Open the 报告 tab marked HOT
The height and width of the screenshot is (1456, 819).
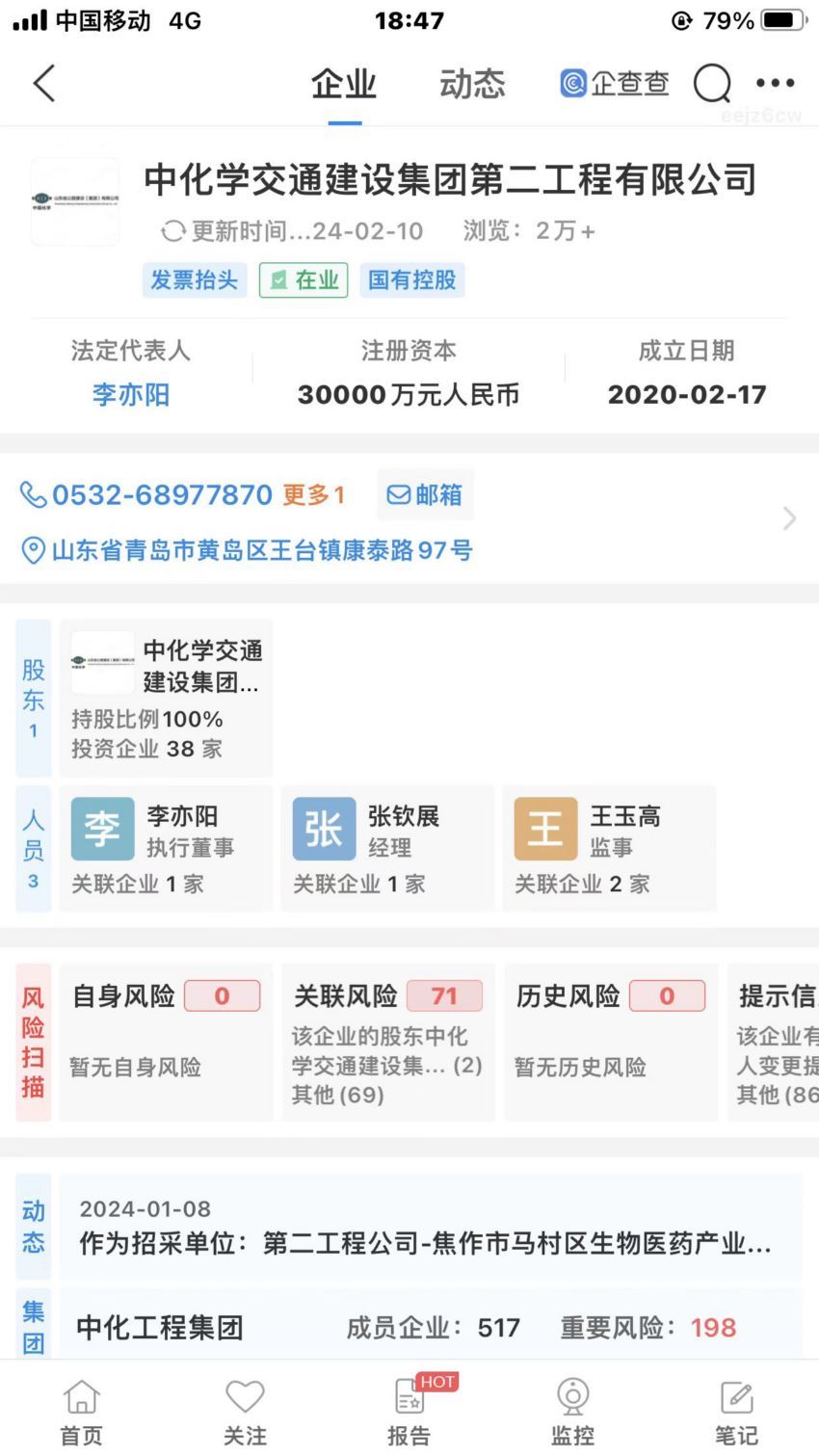[409, 1411]
